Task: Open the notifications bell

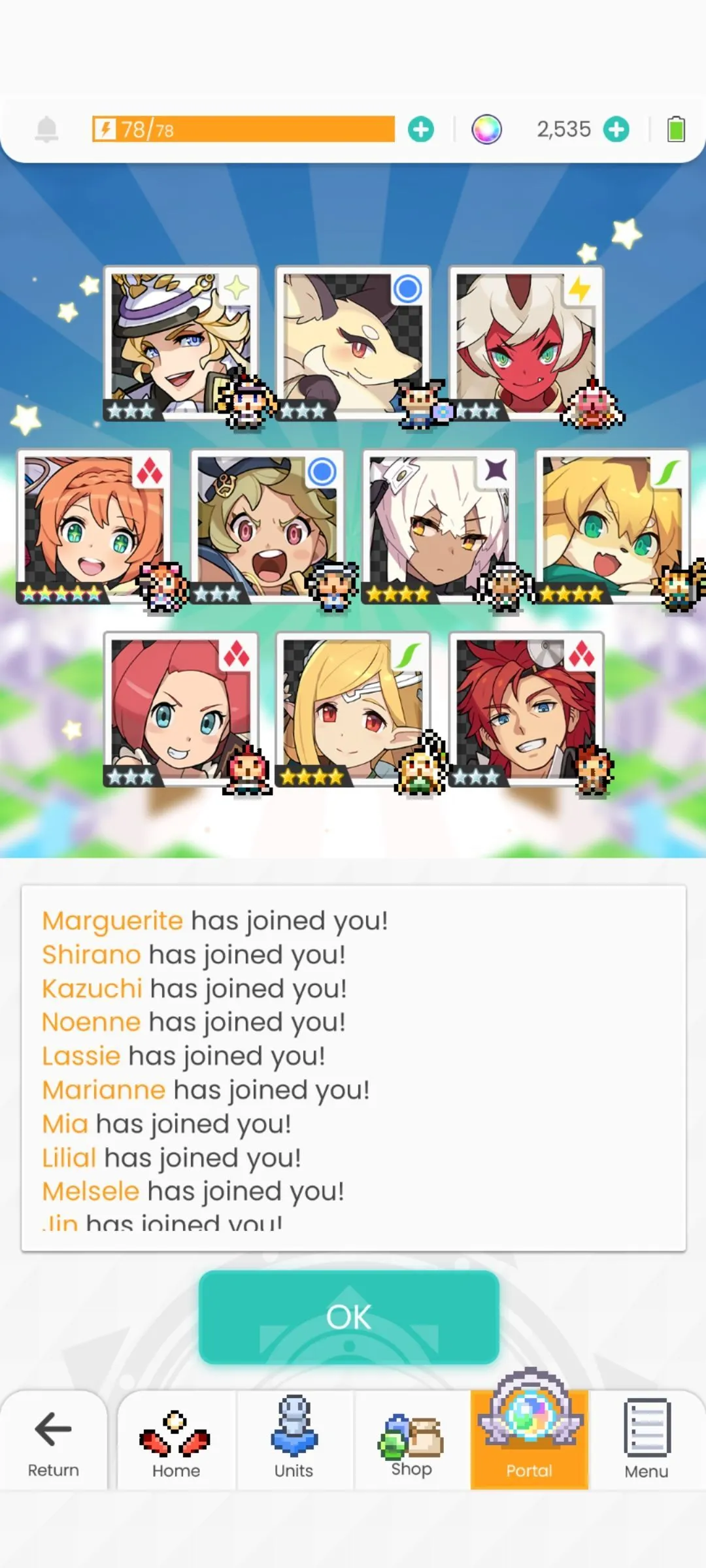Action: [x=46, y=129]
